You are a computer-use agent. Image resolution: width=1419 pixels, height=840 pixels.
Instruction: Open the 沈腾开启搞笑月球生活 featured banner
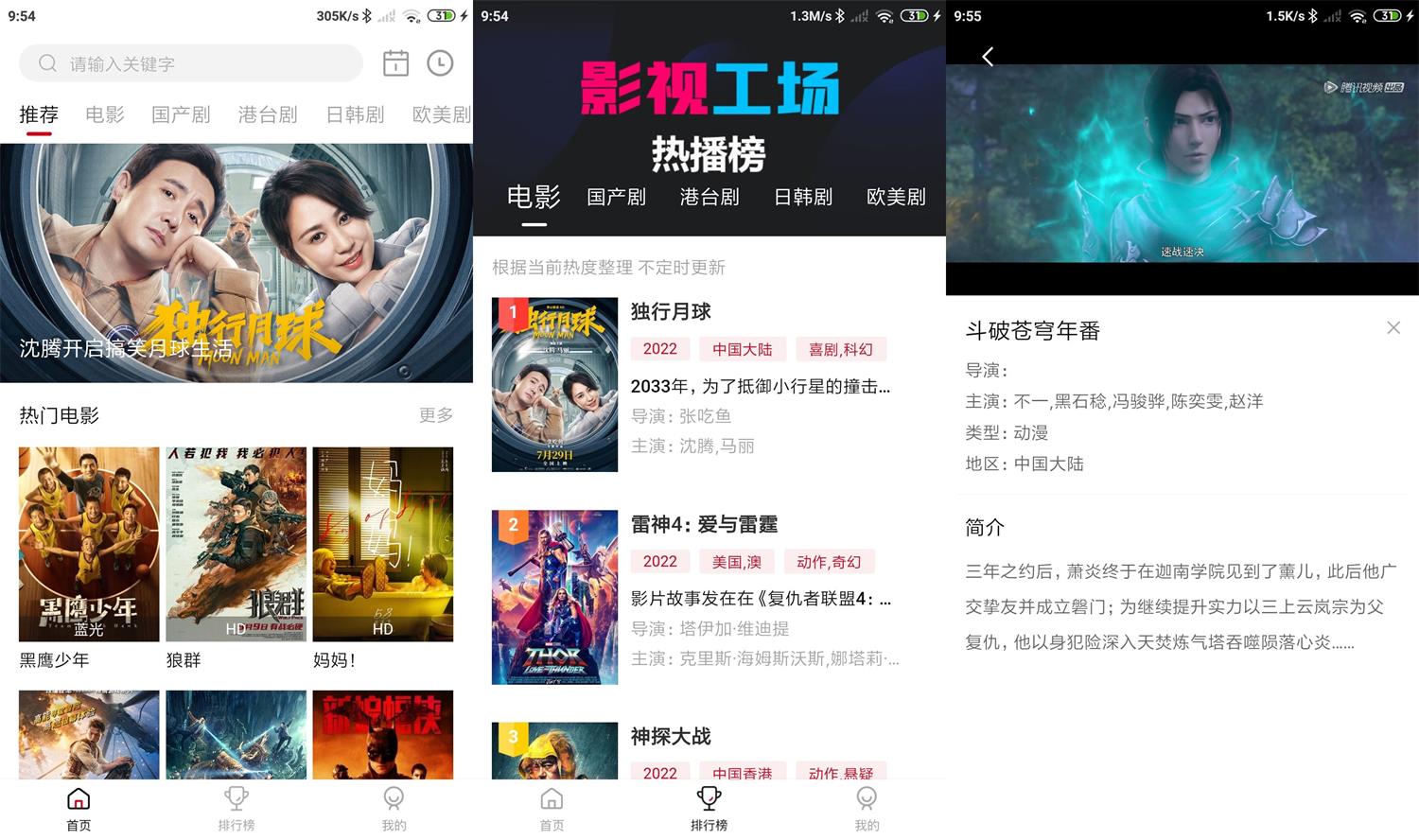click(236, 263)
